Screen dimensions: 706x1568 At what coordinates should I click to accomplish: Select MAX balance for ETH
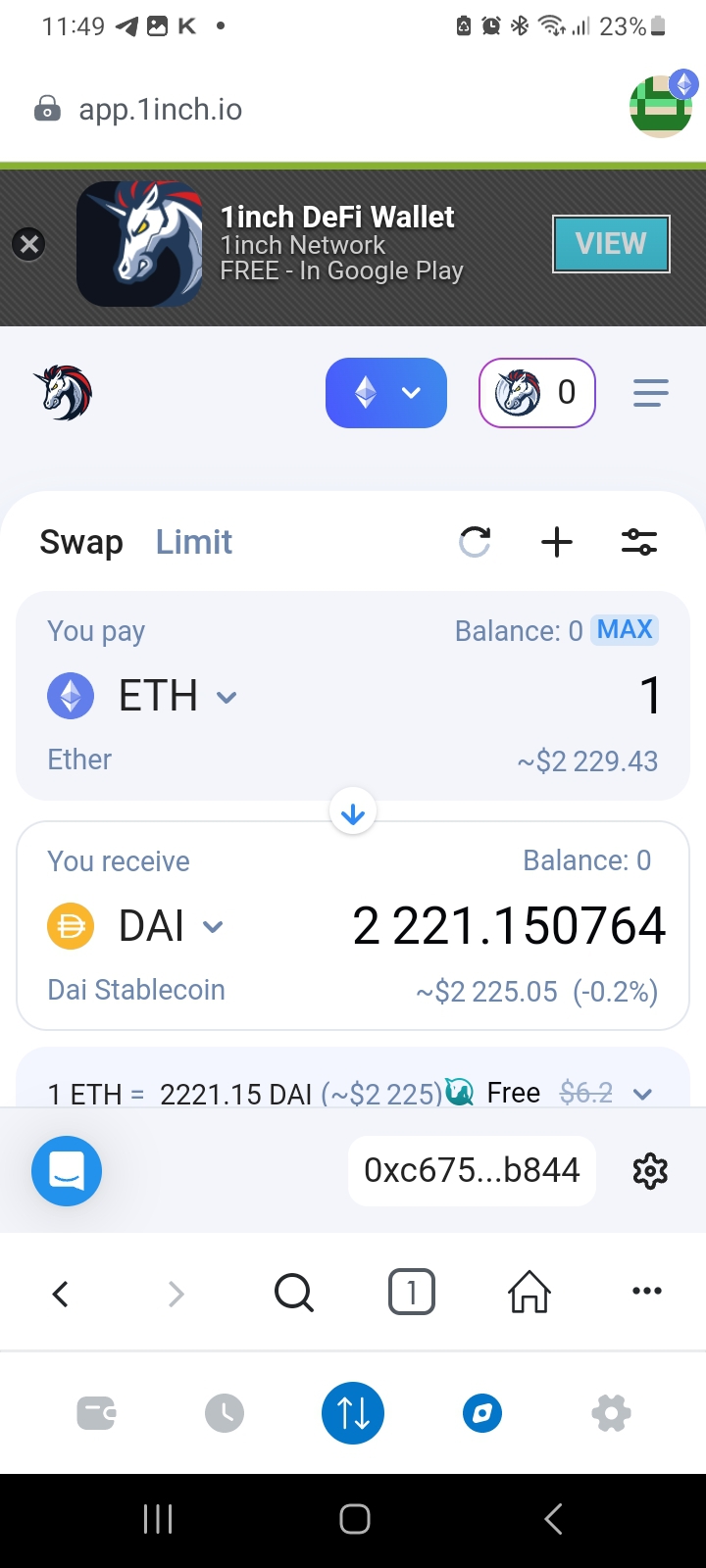(625, 630)
